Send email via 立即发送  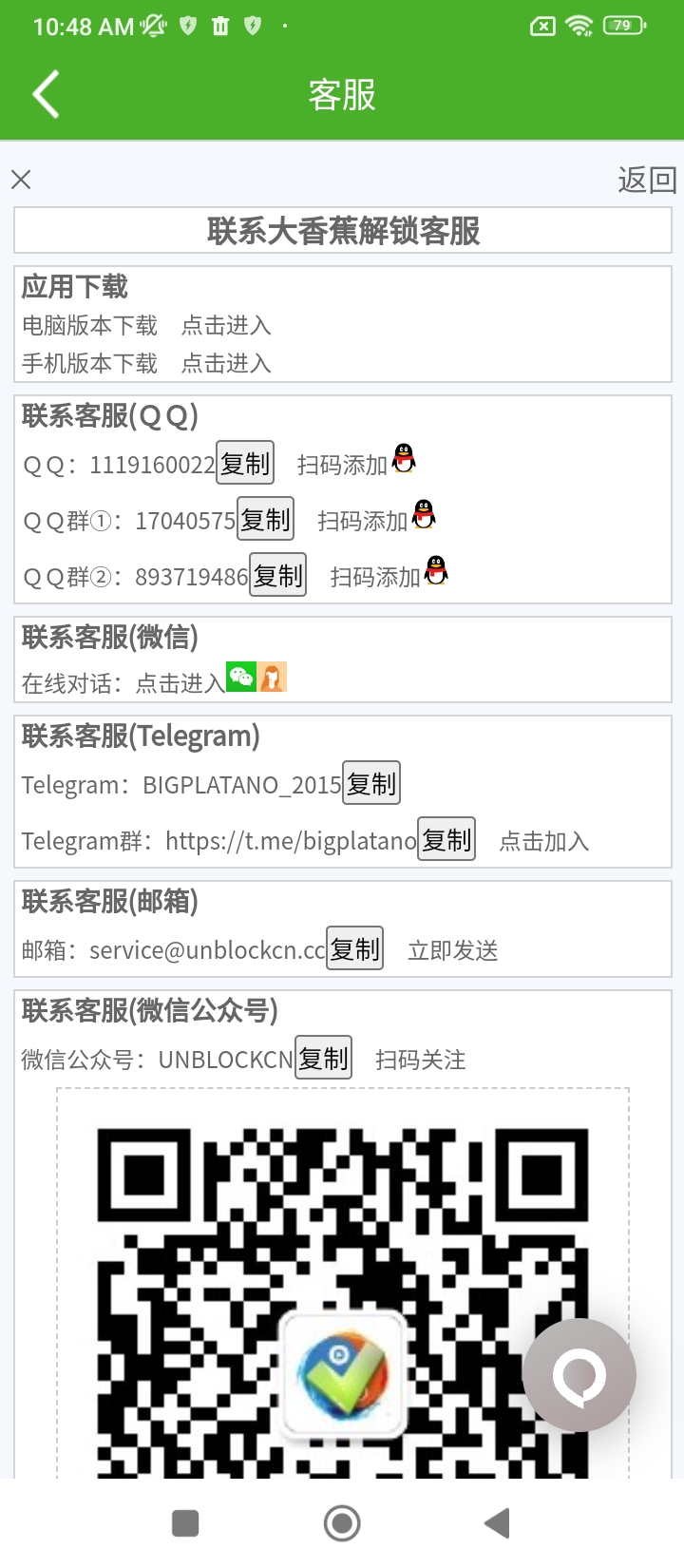coord(452,950)
